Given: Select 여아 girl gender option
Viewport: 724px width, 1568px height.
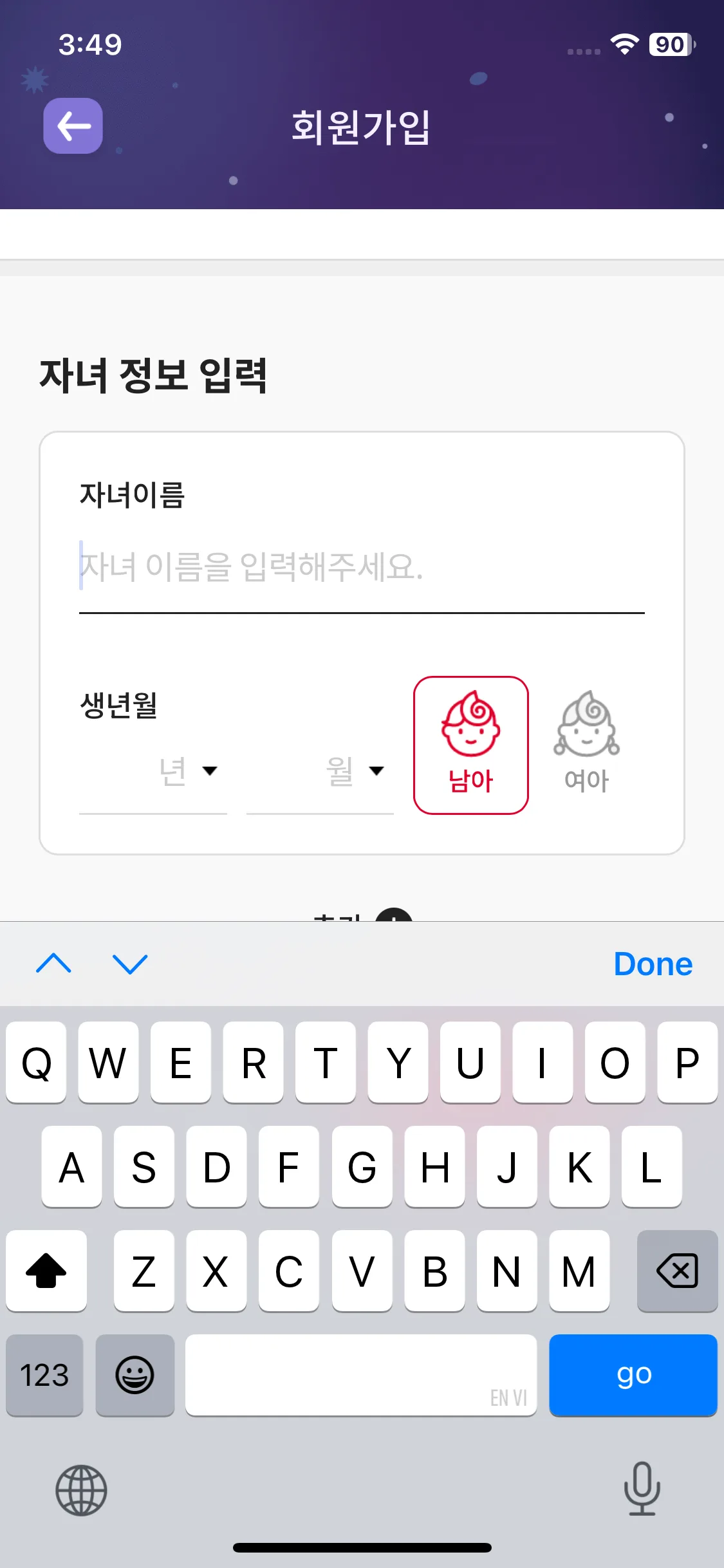Looking at the screenshot, I should [586, 745].
